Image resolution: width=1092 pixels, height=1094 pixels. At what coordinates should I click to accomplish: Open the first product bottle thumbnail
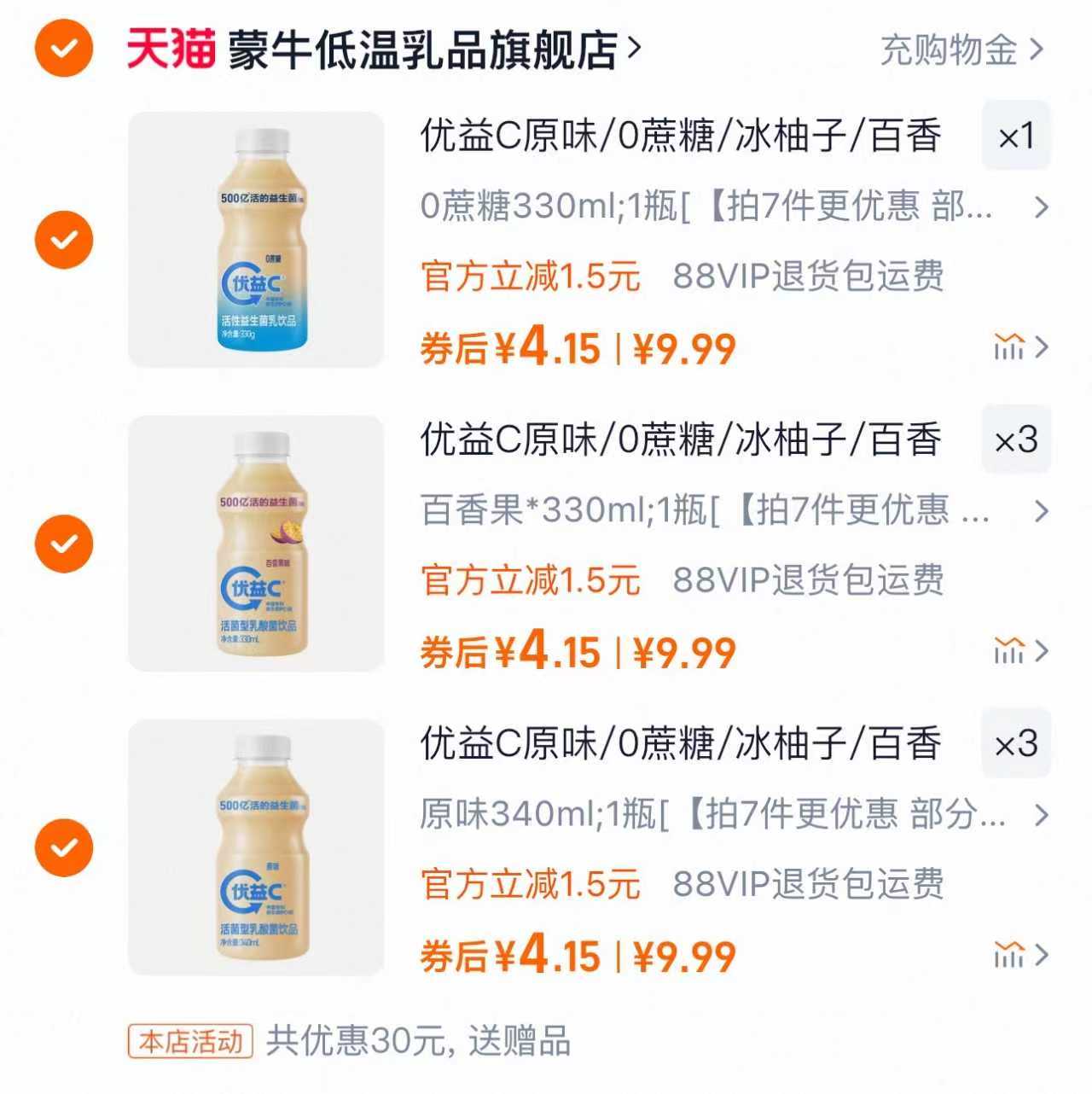click(256, 240)
